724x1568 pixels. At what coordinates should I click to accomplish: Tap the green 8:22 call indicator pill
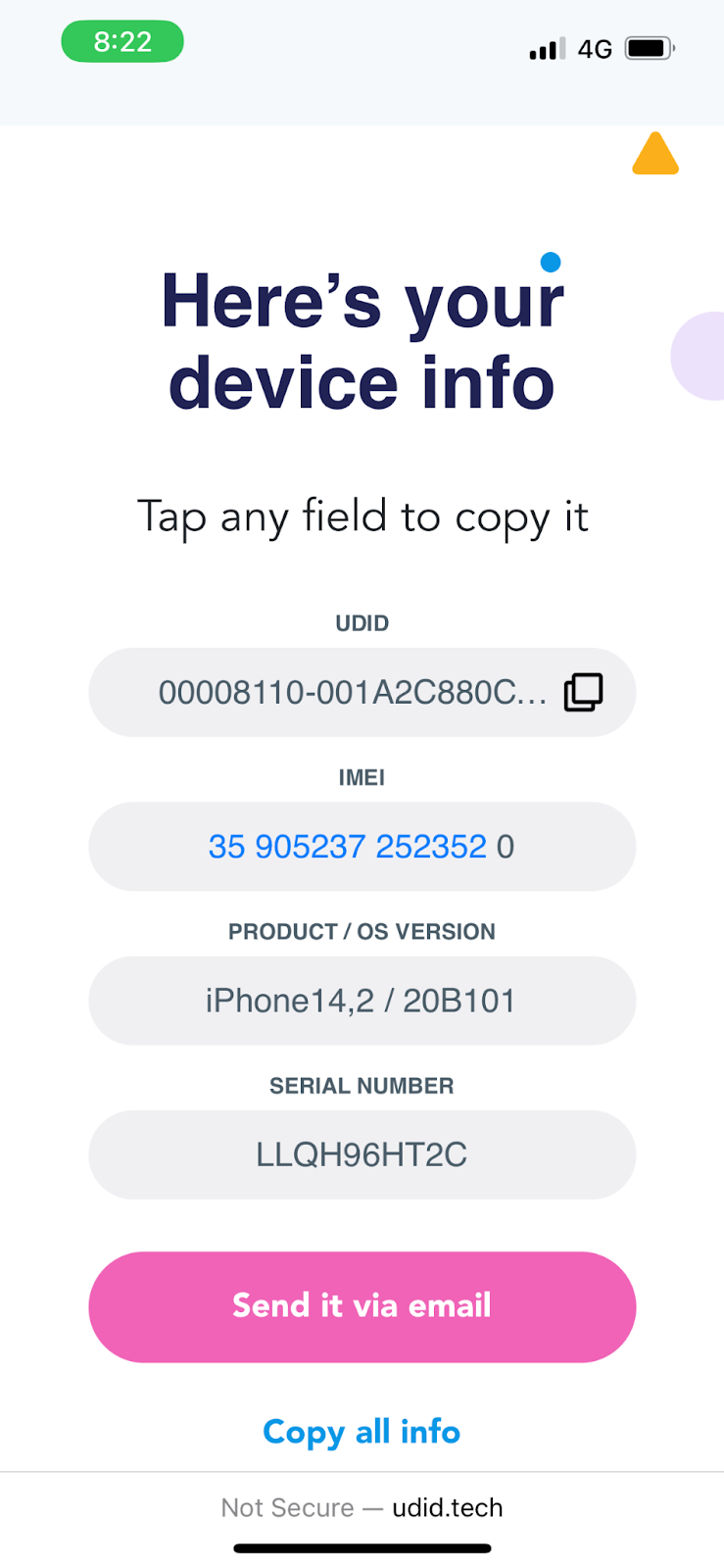coord(122,41)
